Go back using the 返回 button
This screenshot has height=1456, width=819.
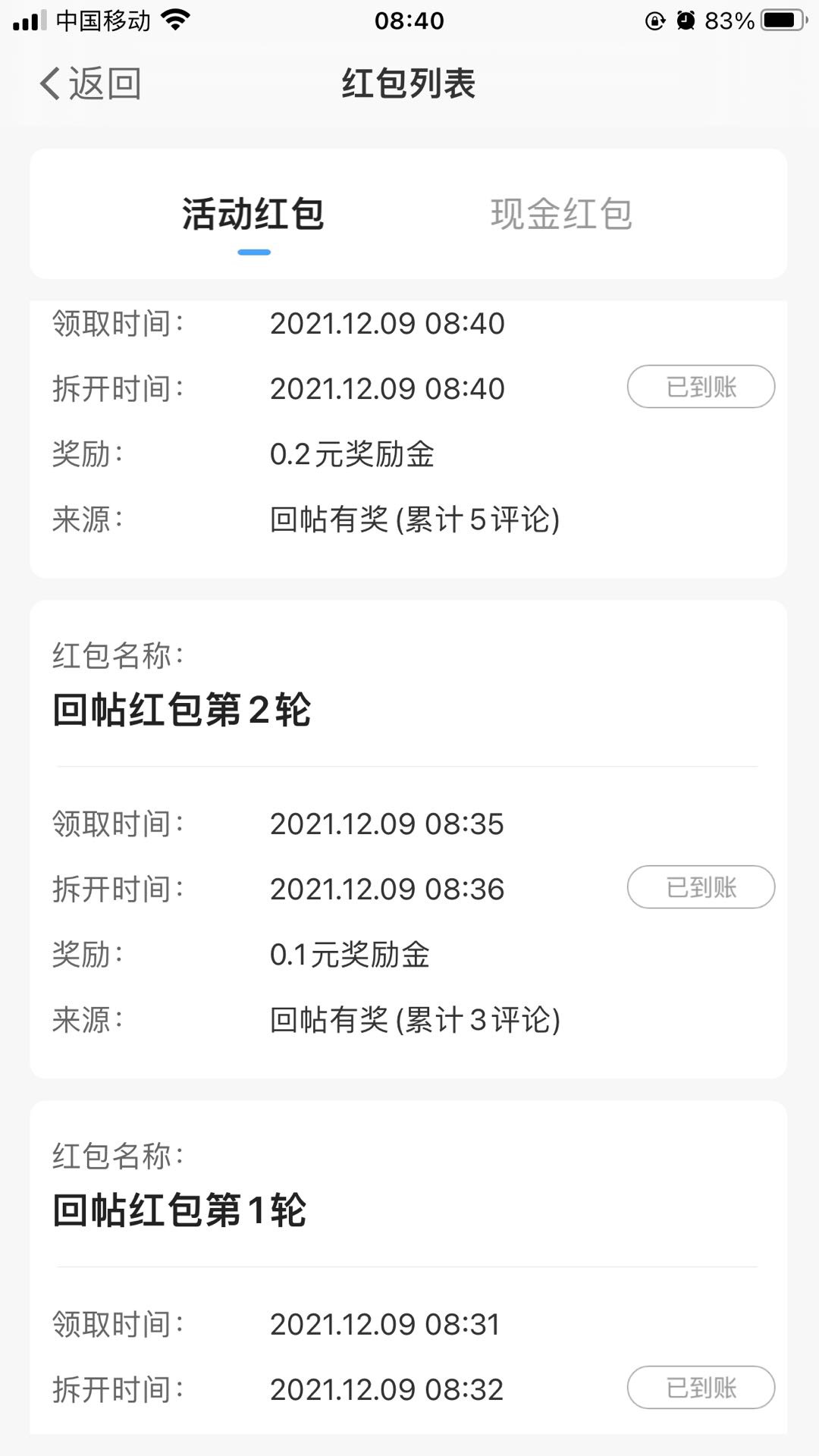tap(90, 83)
